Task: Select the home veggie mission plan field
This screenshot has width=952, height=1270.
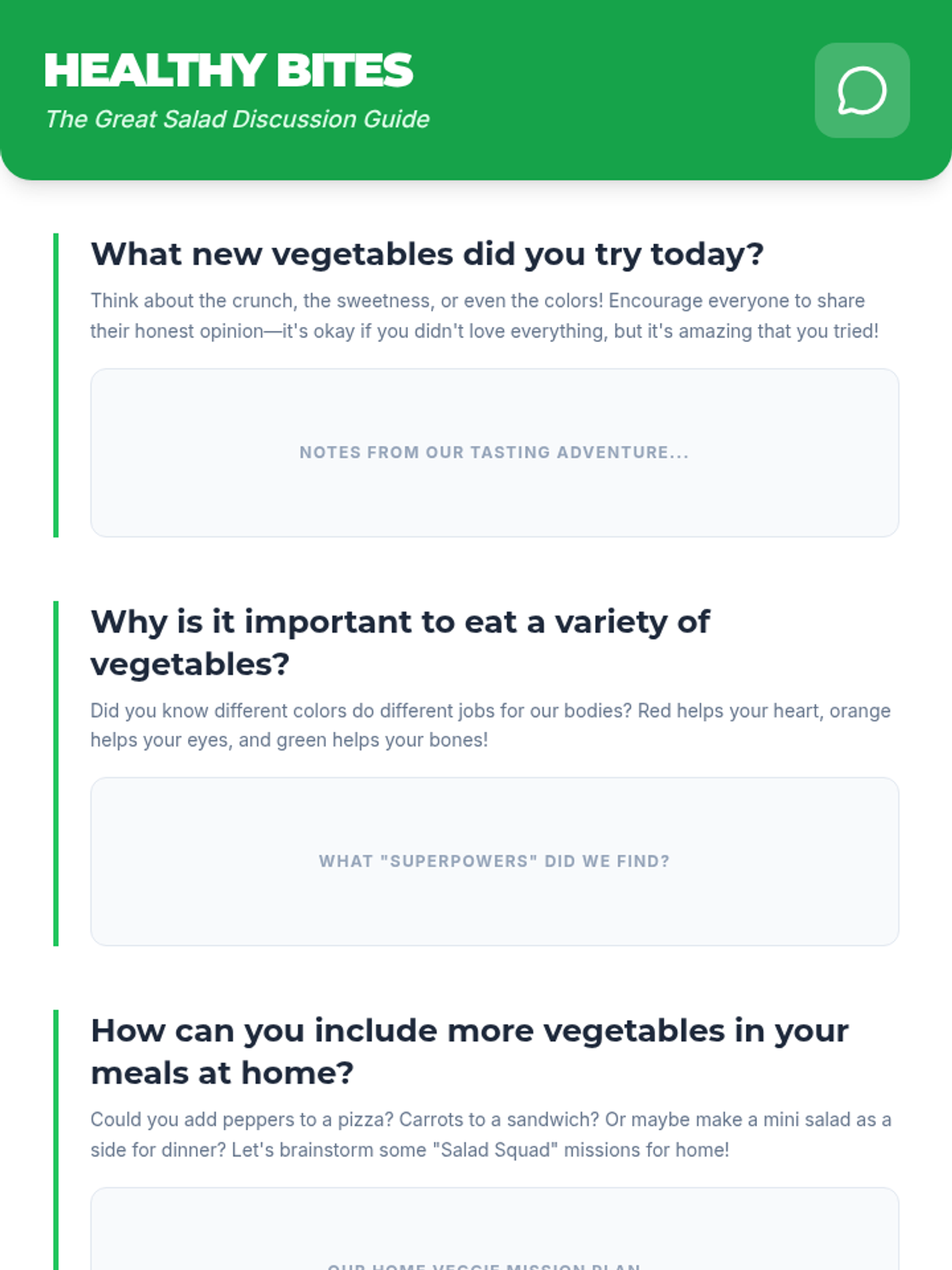Action: (x=494, y=1229)
